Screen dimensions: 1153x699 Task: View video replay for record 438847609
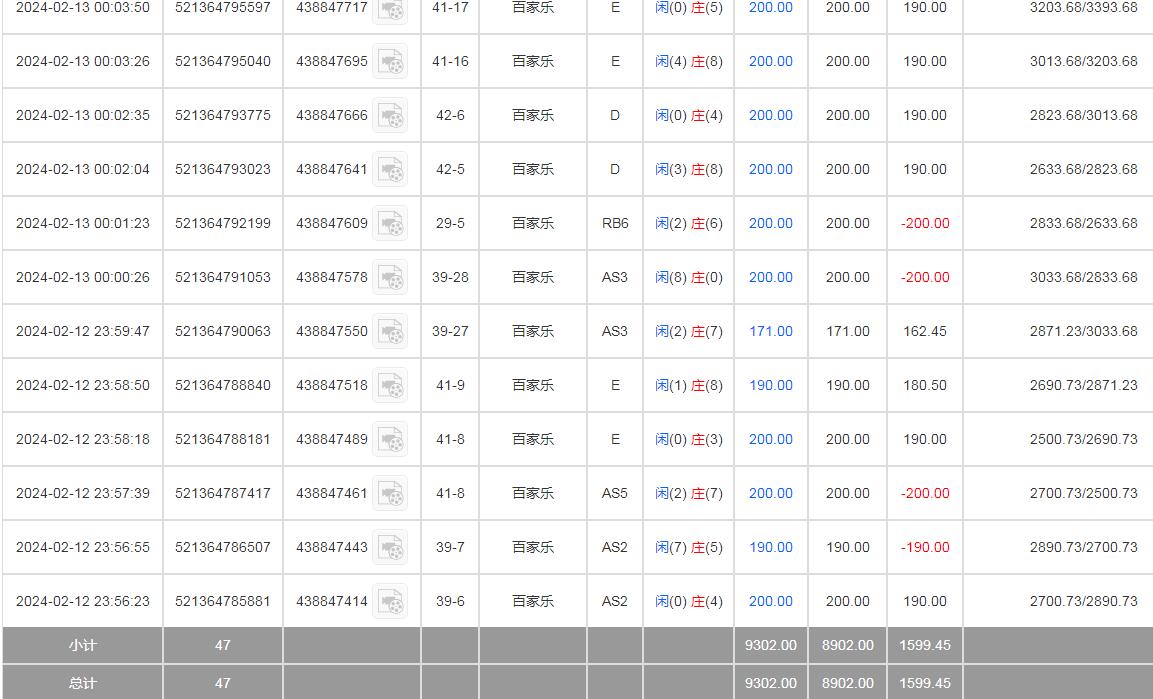(x=390, y=224)
